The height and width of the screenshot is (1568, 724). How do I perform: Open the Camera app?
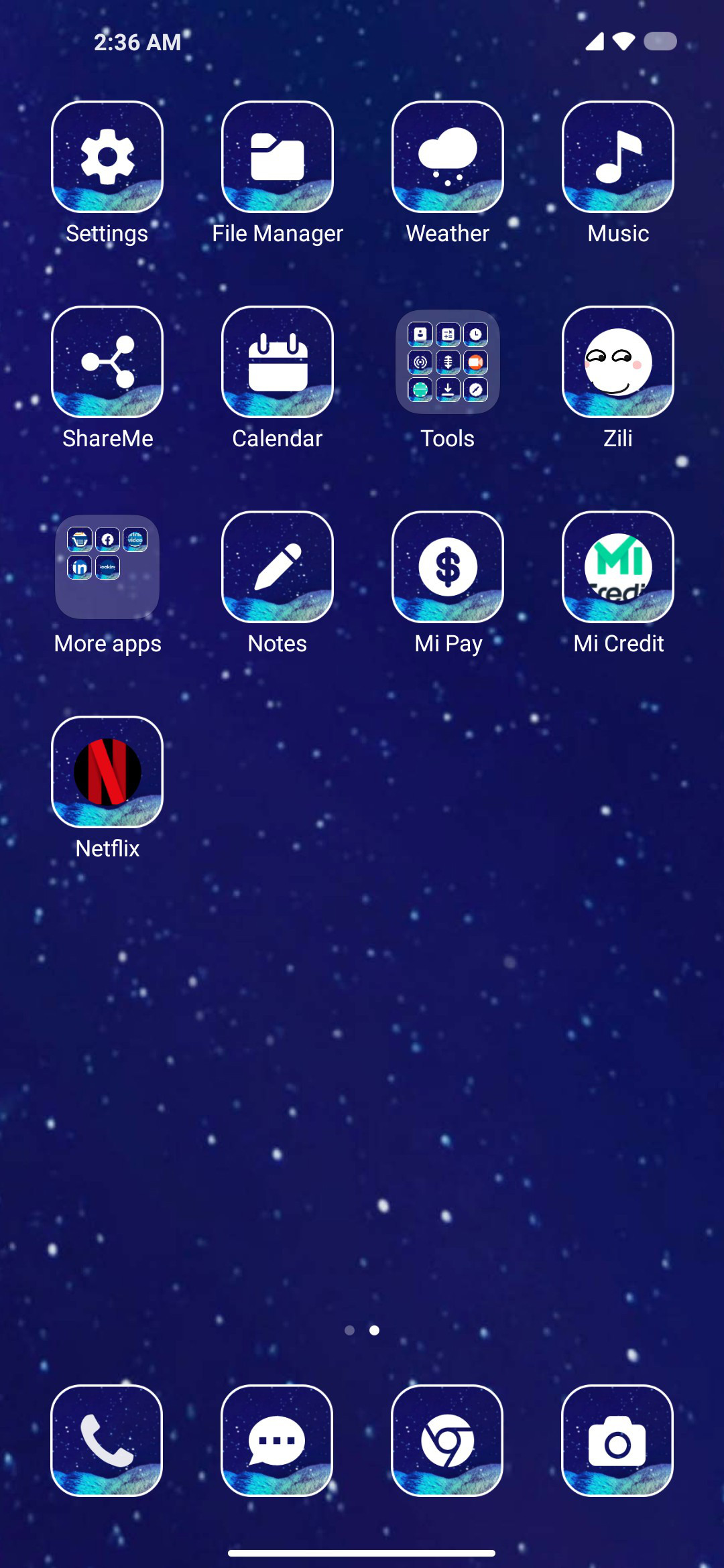click(617, 1441)
